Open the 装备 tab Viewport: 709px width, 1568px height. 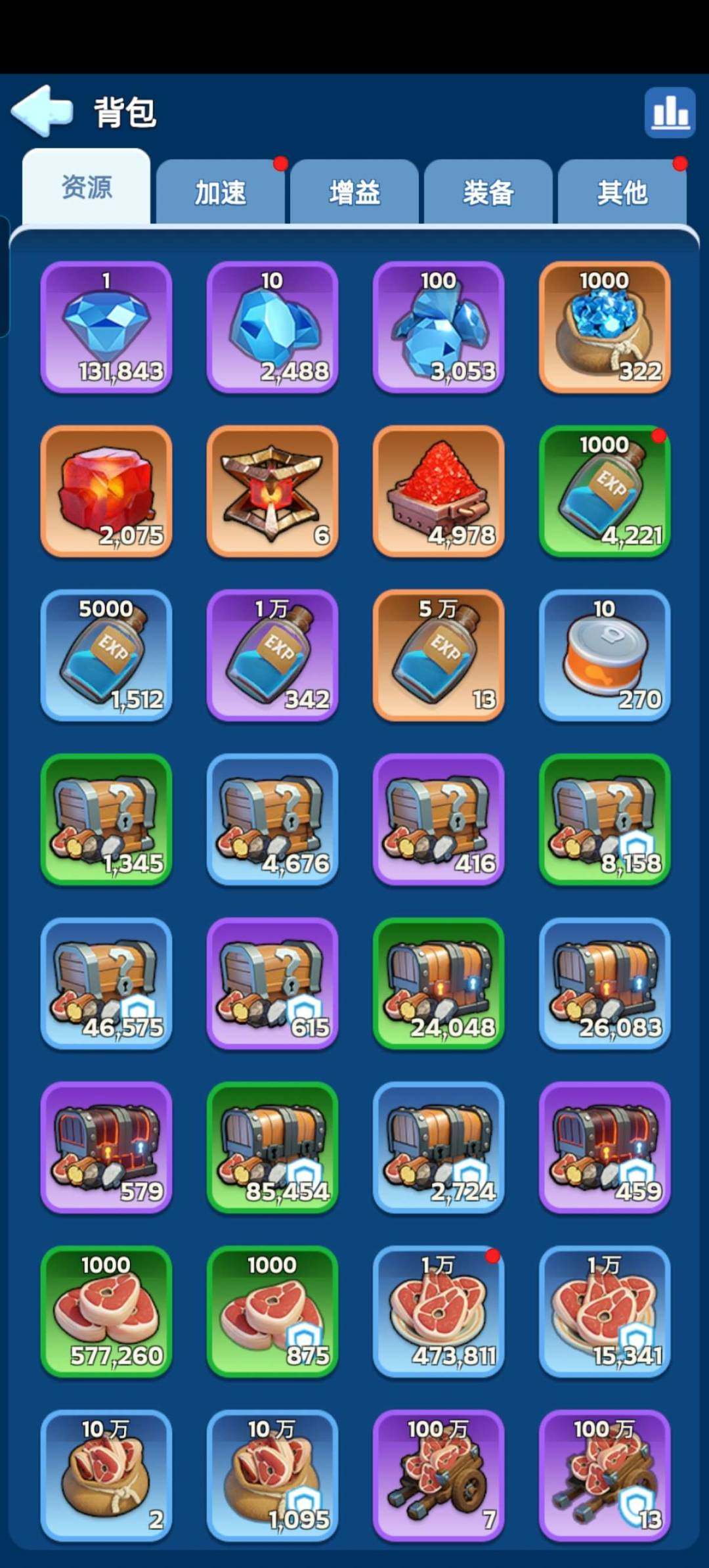[488, 192]
